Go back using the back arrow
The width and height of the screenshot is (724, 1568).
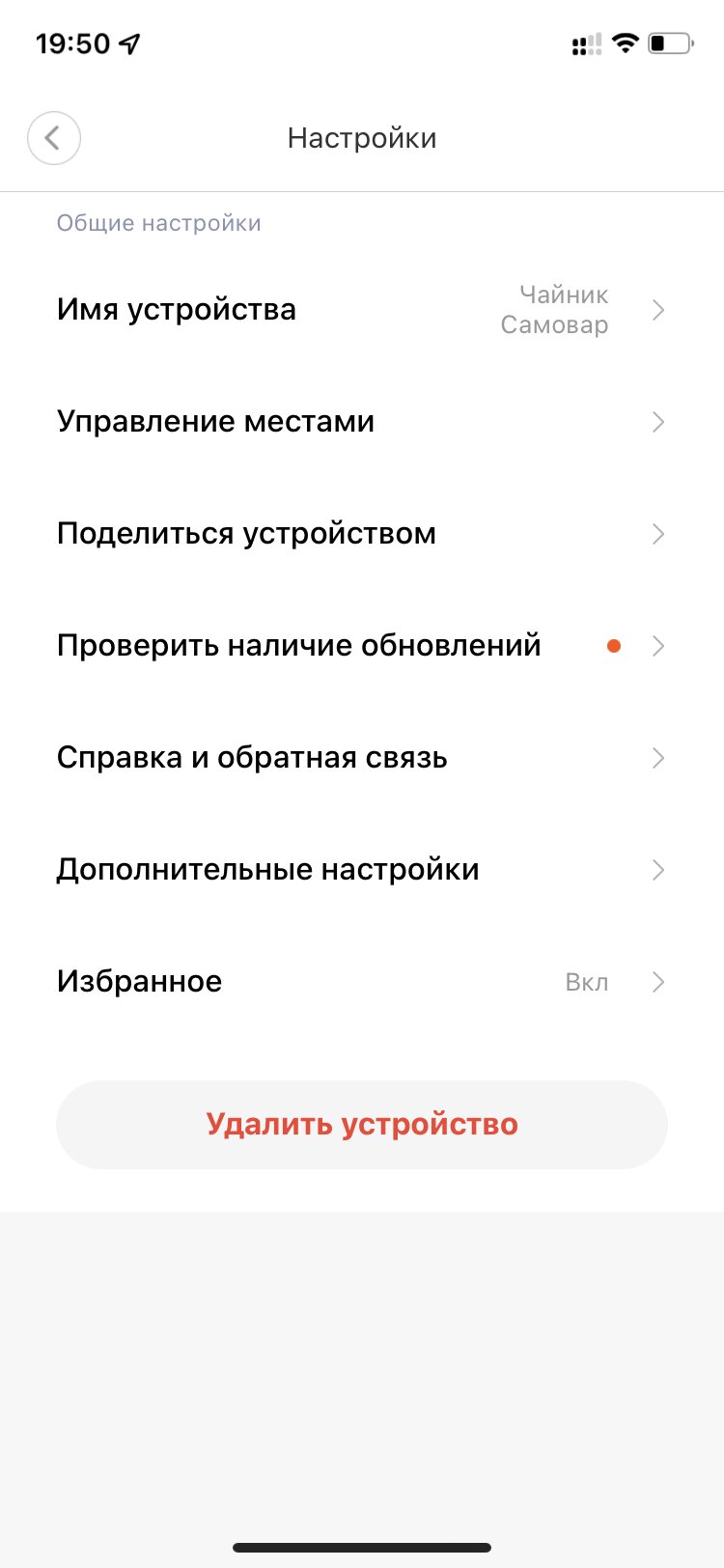pos(54,138)
